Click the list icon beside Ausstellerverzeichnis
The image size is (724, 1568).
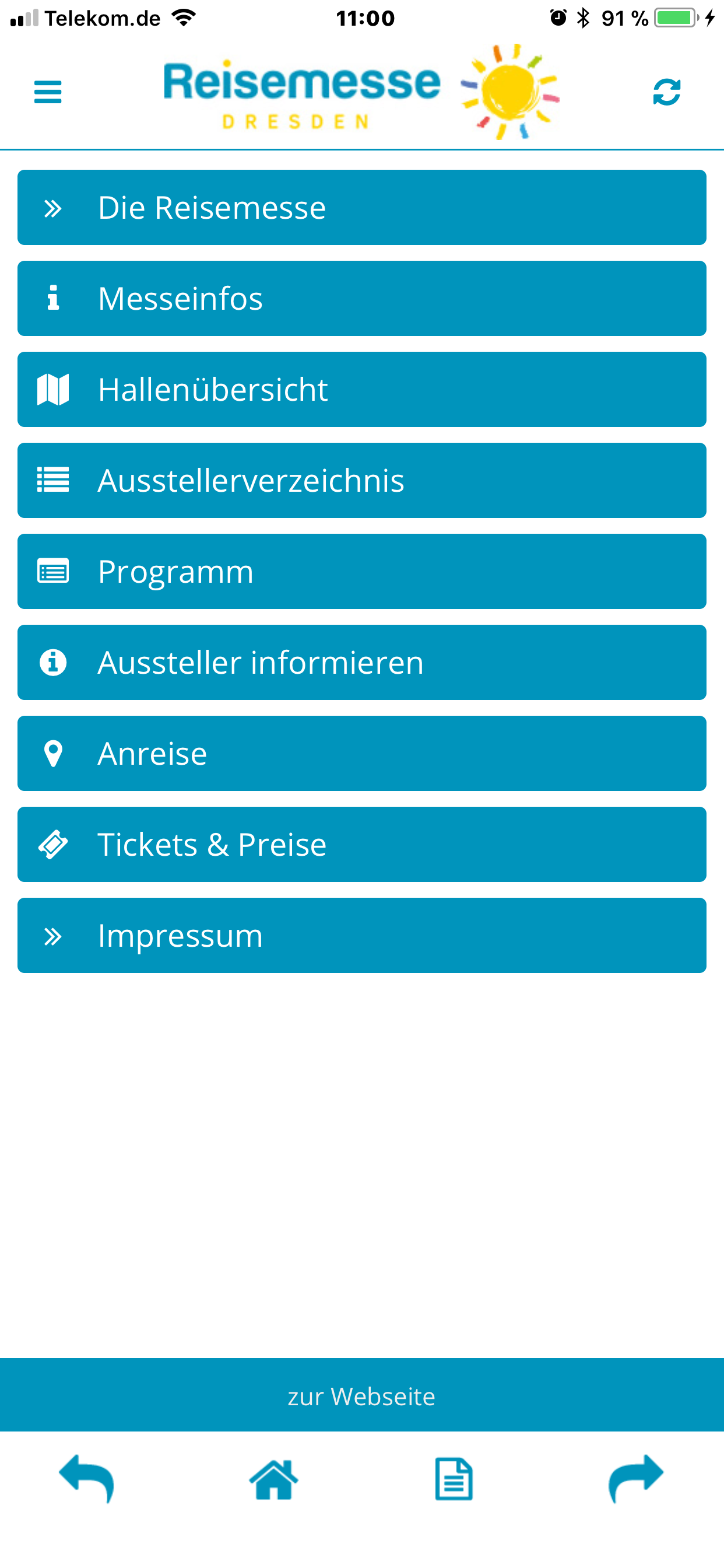pyautogui.click(x=54, y=480)
